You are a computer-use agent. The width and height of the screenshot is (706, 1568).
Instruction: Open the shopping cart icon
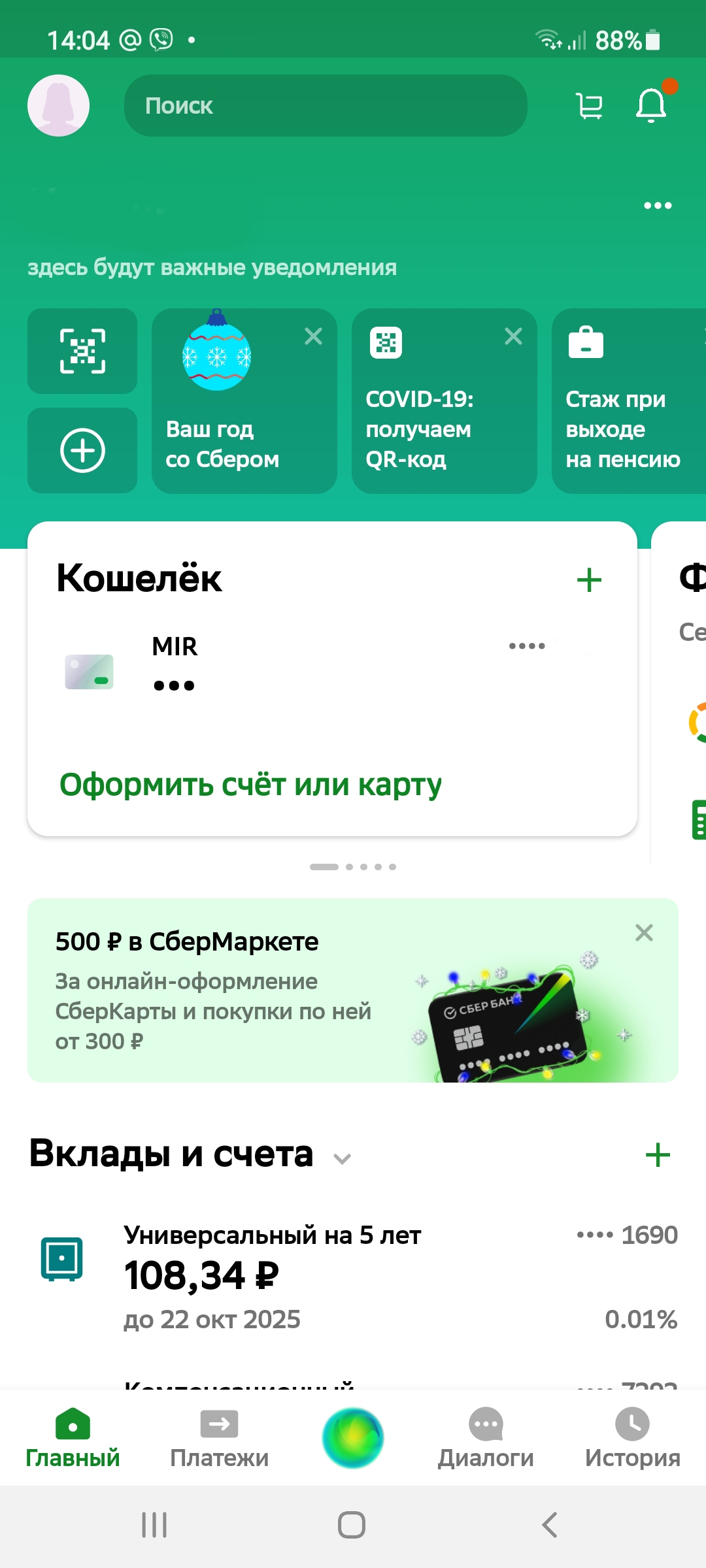[590, 106]
